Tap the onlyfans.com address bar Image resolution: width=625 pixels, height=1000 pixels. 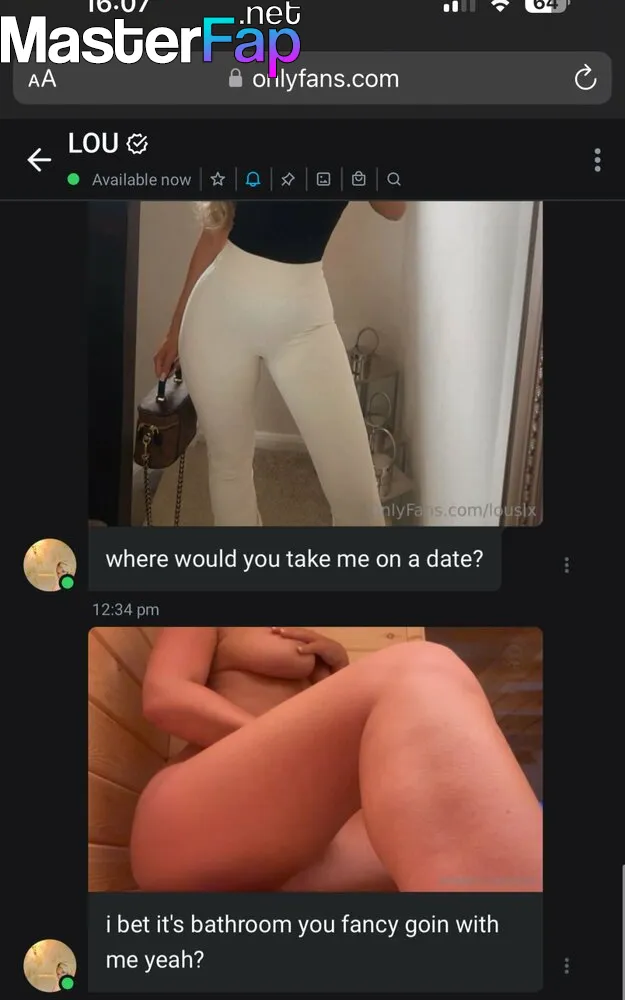(x=312, y=79)
